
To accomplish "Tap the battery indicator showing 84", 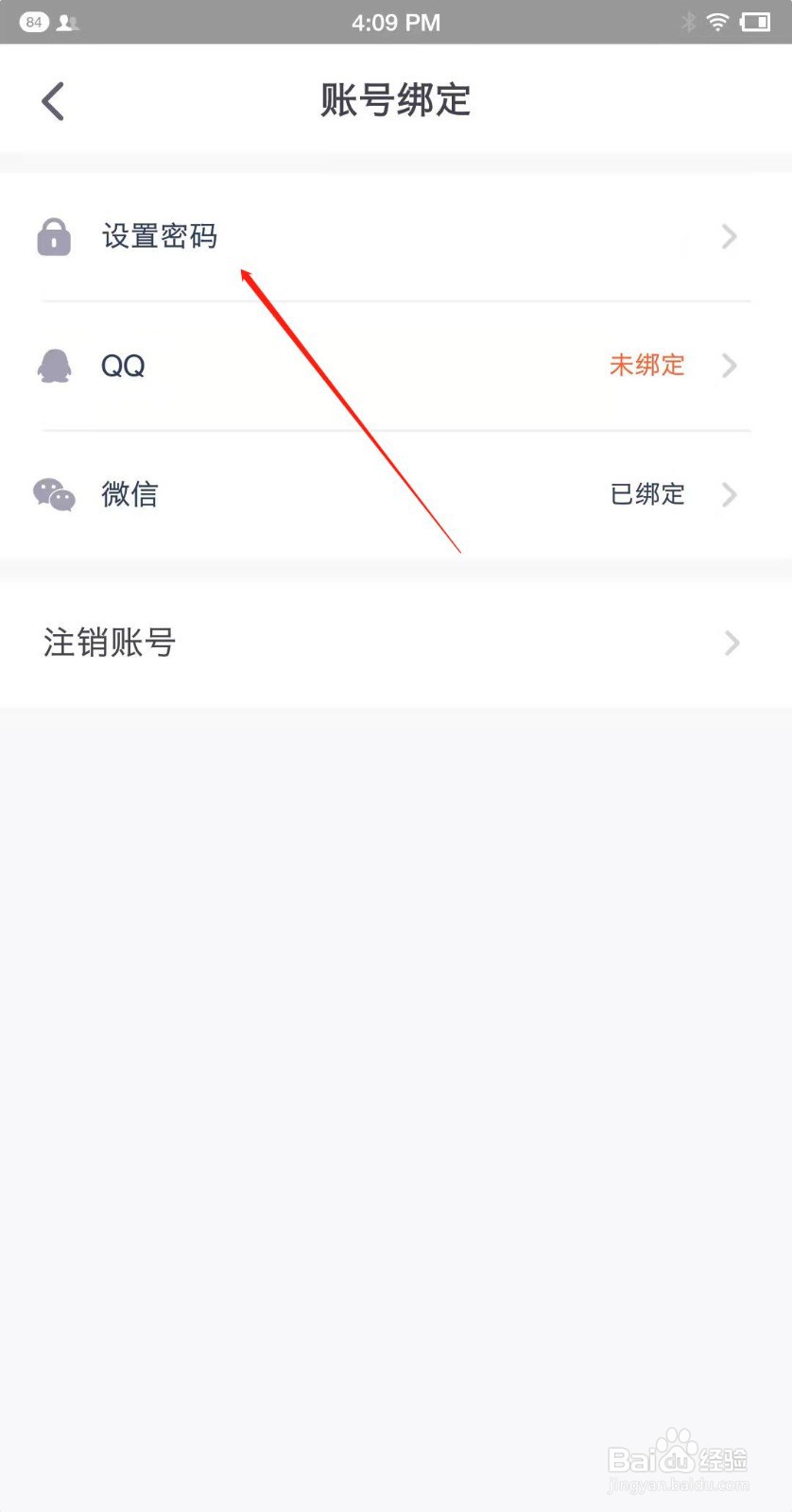I will 34,21.
